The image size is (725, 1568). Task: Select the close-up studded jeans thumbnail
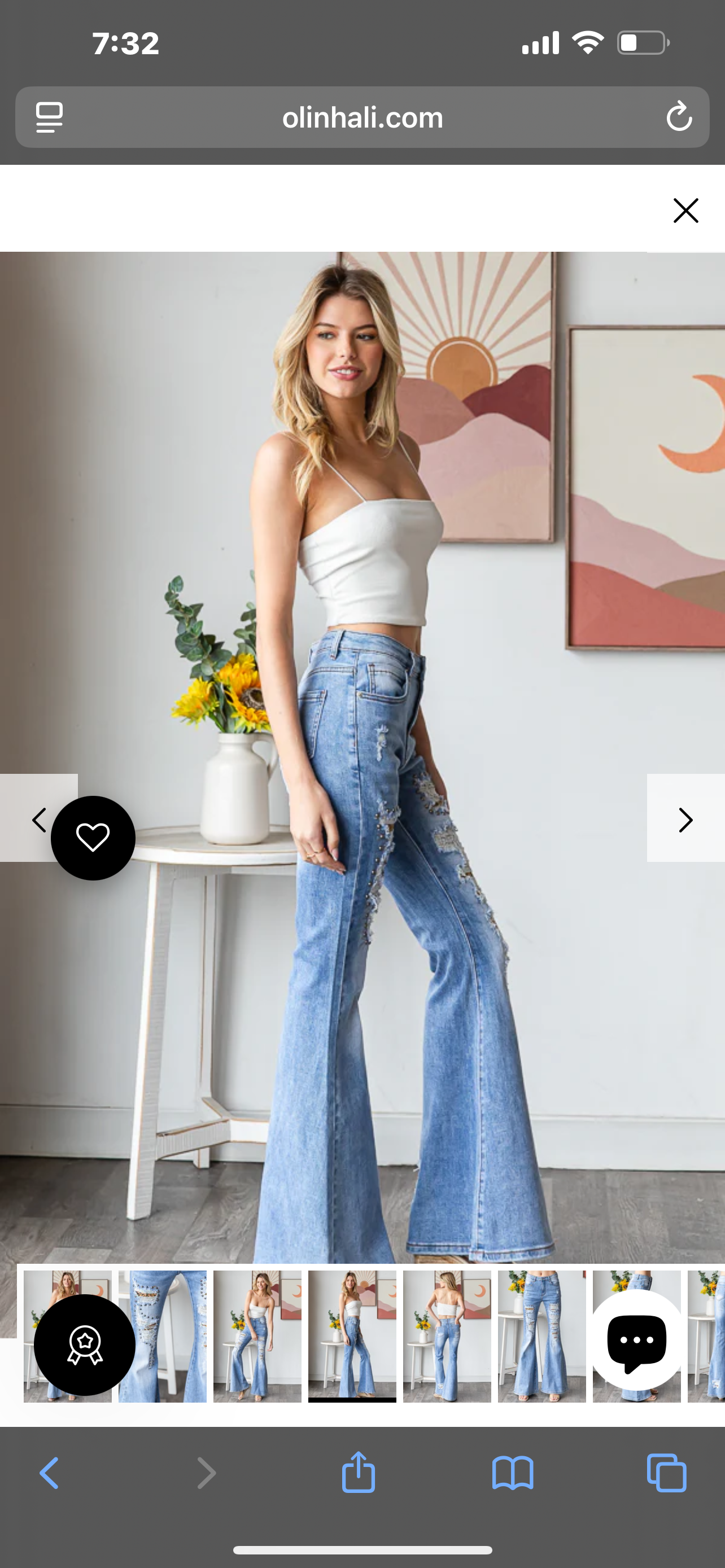coord(163,1336)
